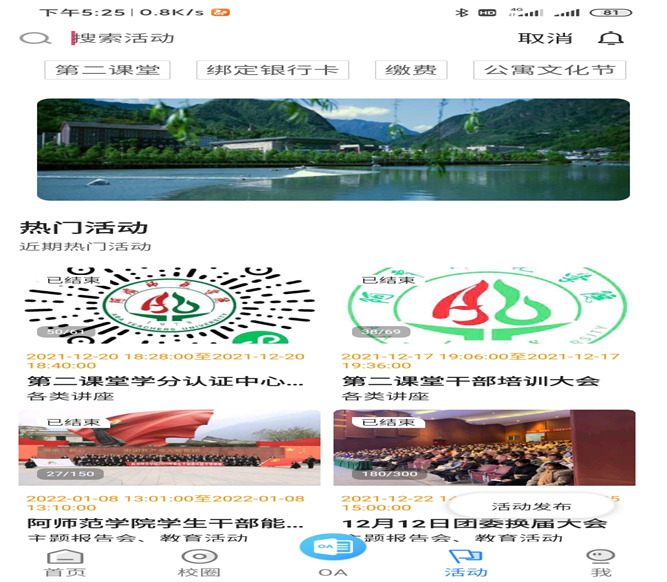Tap the 活动发布 button
Viewport: 667px width, 582px height.
(531, 507)
